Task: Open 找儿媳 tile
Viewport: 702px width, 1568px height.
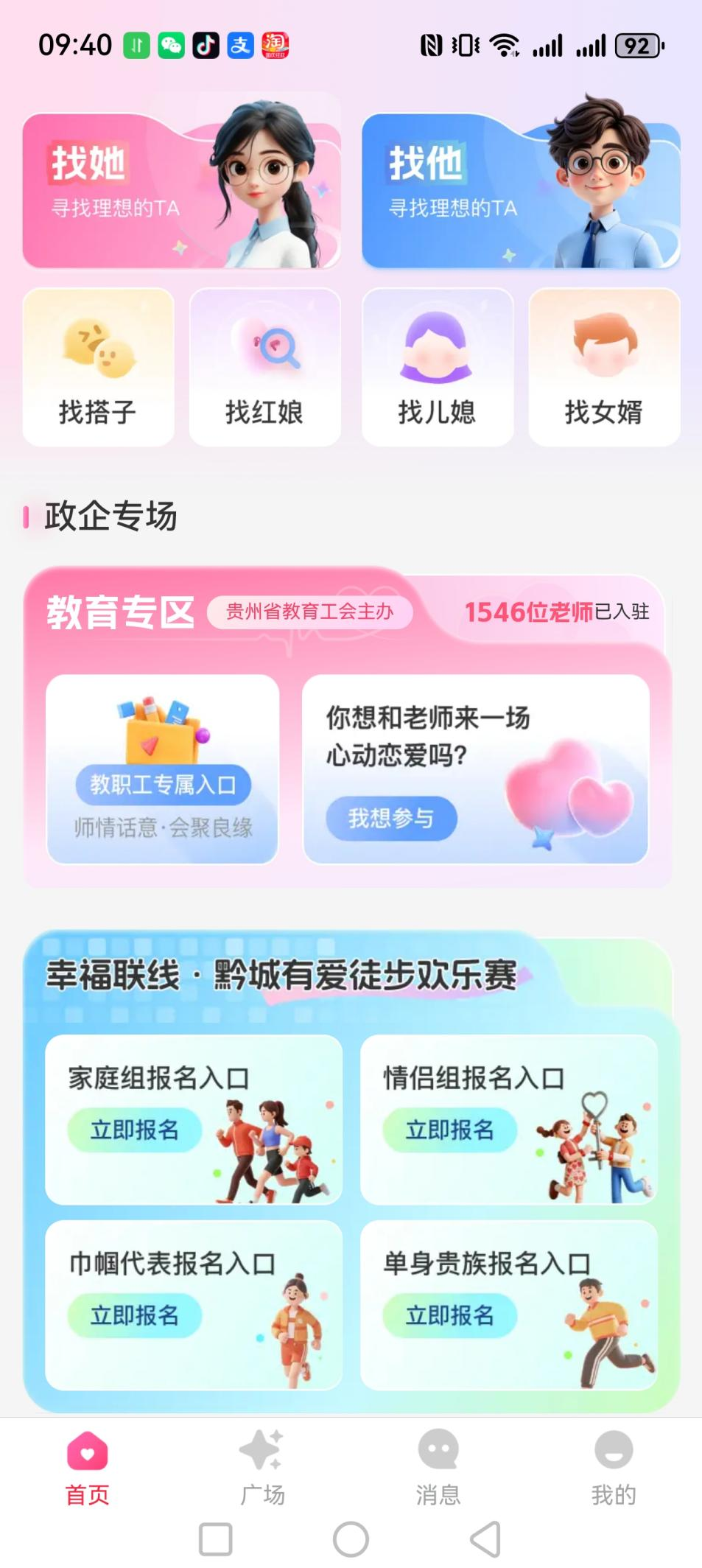Action: (x=437, y=367)
